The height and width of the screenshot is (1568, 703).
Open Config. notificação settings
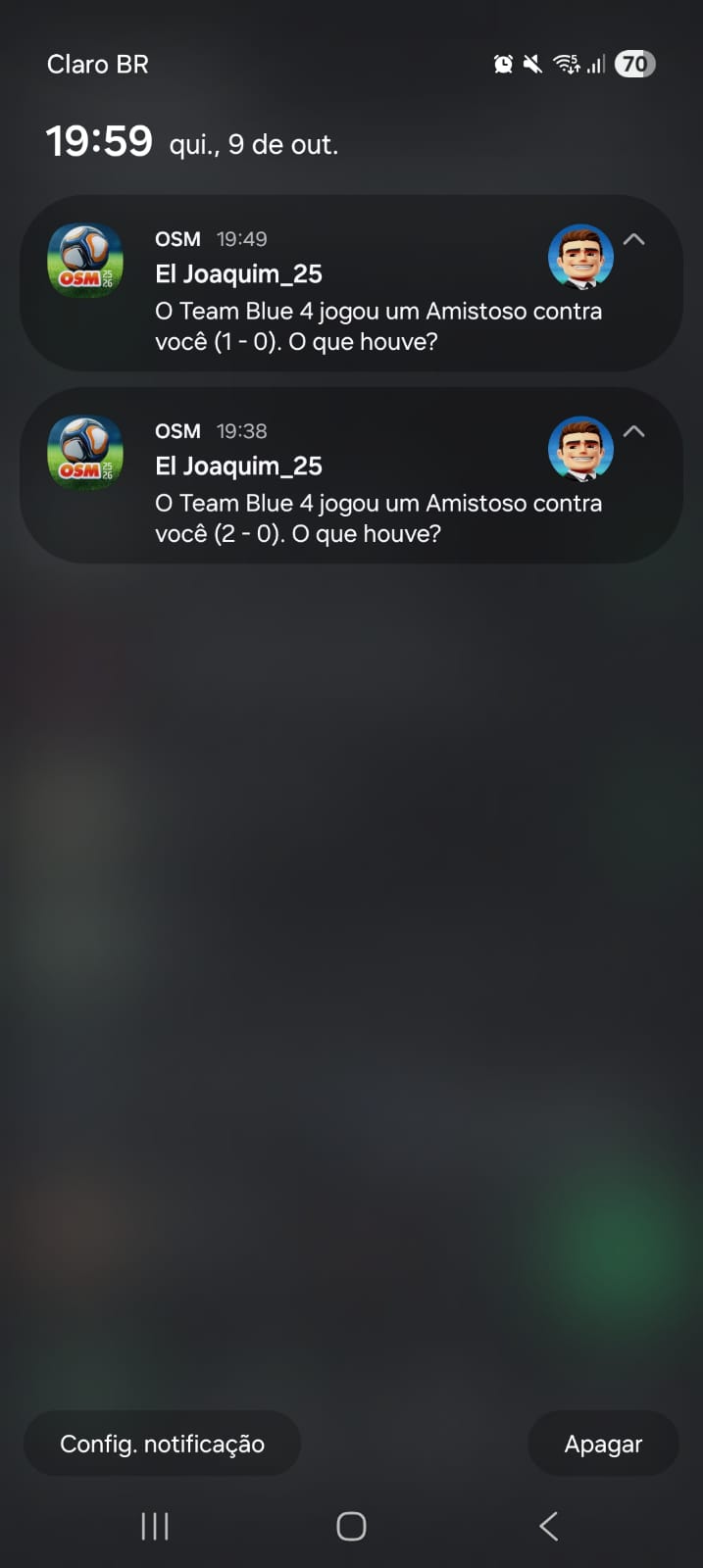(x=162, y=1444)
